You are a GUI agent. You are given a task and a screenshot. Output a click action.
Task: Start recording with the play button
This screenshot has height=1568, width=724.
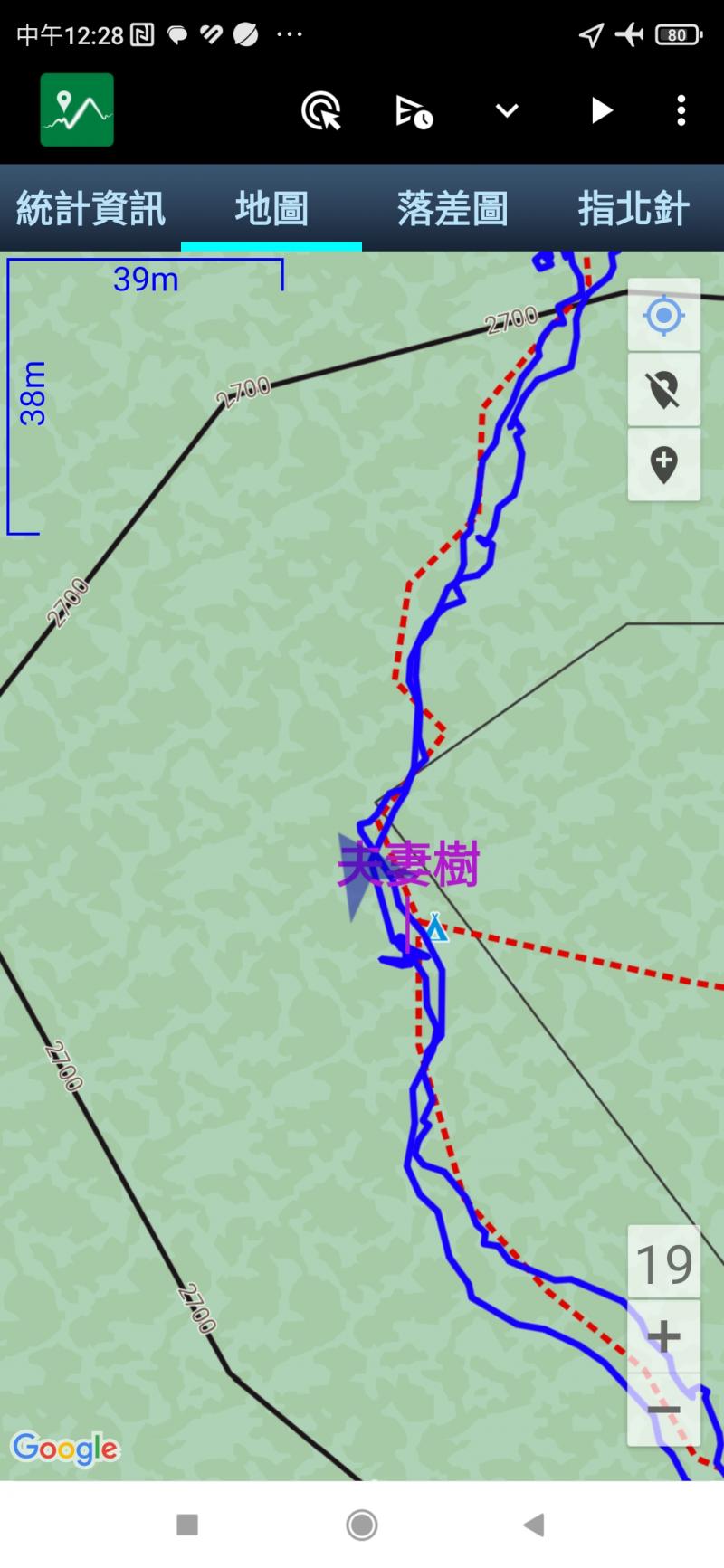[x=601, y=111]
